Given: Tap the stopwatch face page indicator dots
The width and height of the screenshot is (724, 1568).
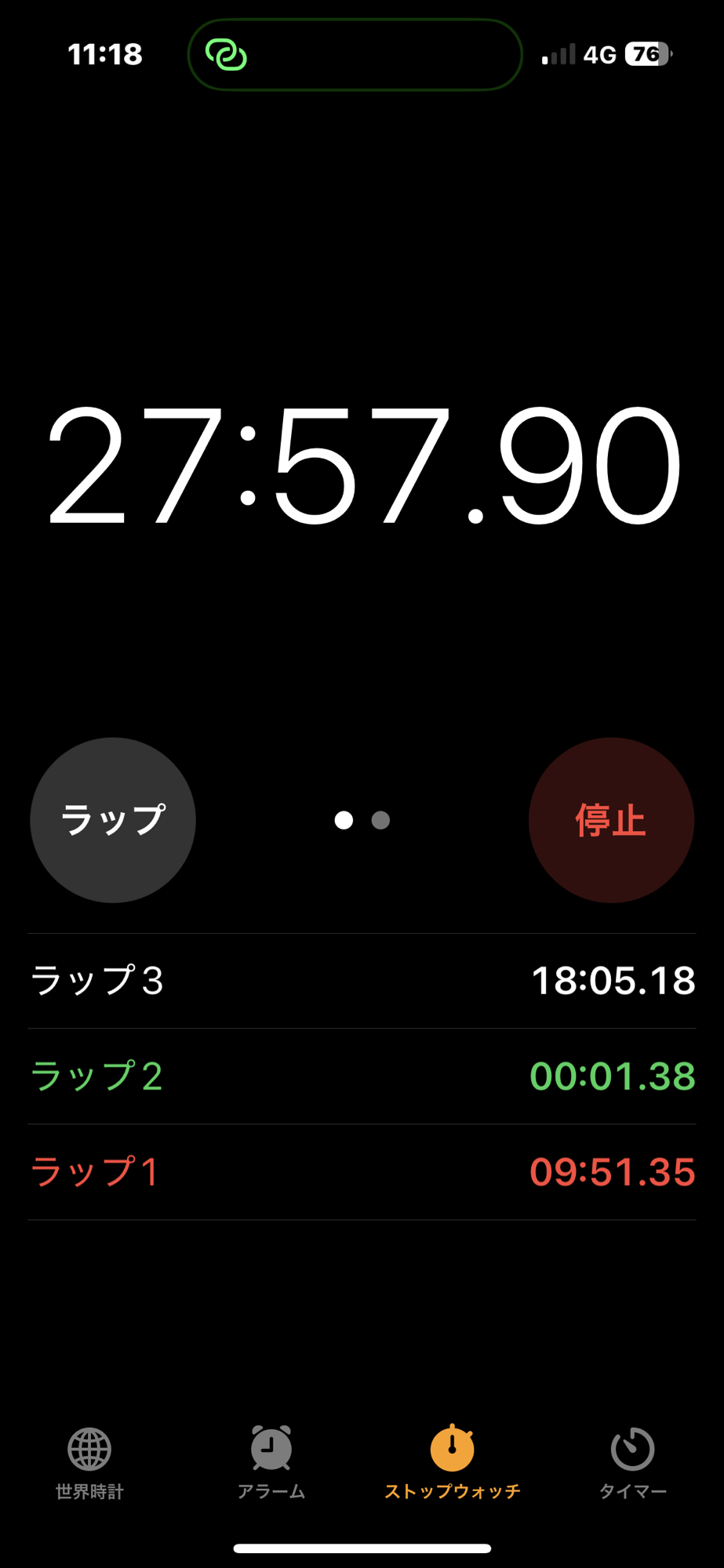Looking at the screenshot, I should (362, 820).
